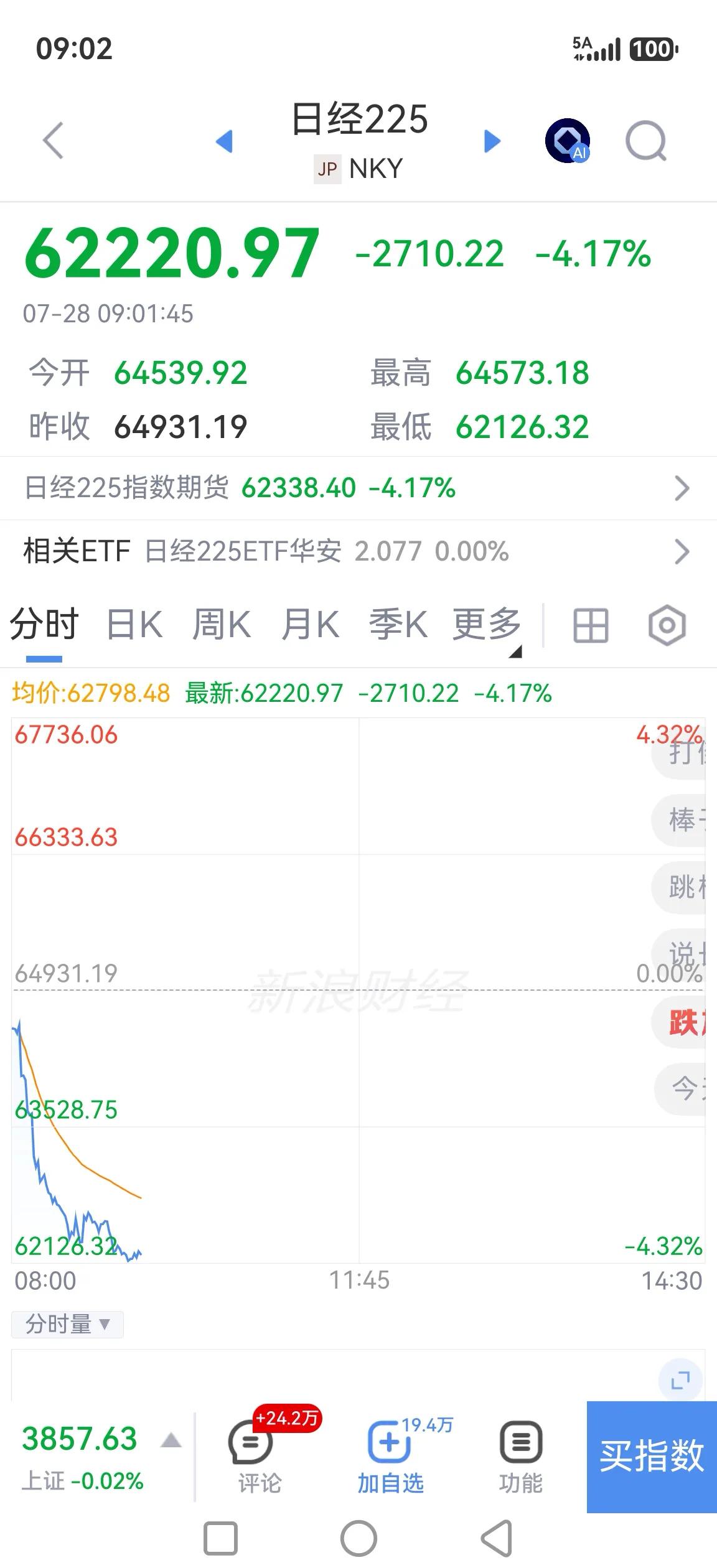
Task: Switch to 周K chart tab
Action: (x=222, y=624)
